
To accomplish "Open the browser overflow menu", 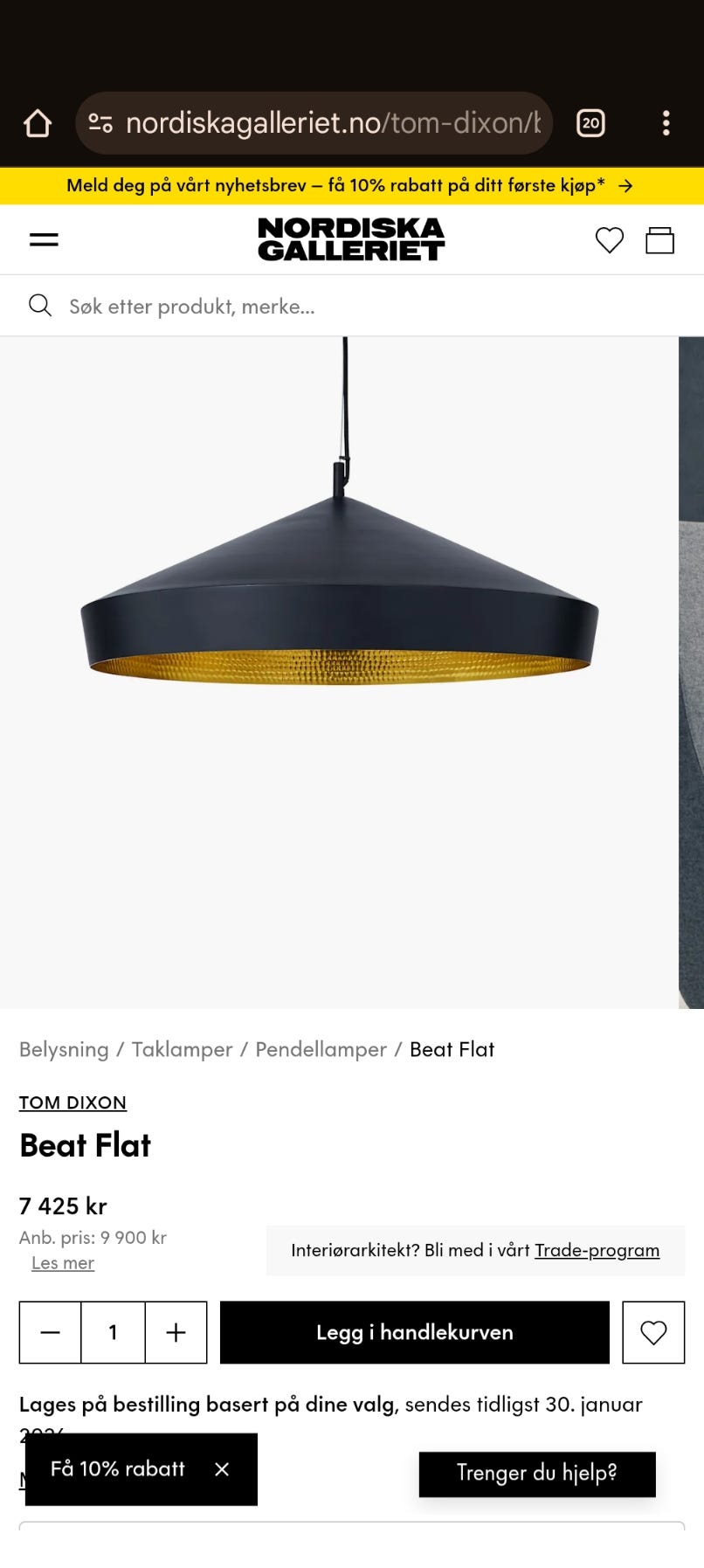I will pos(666,122).
